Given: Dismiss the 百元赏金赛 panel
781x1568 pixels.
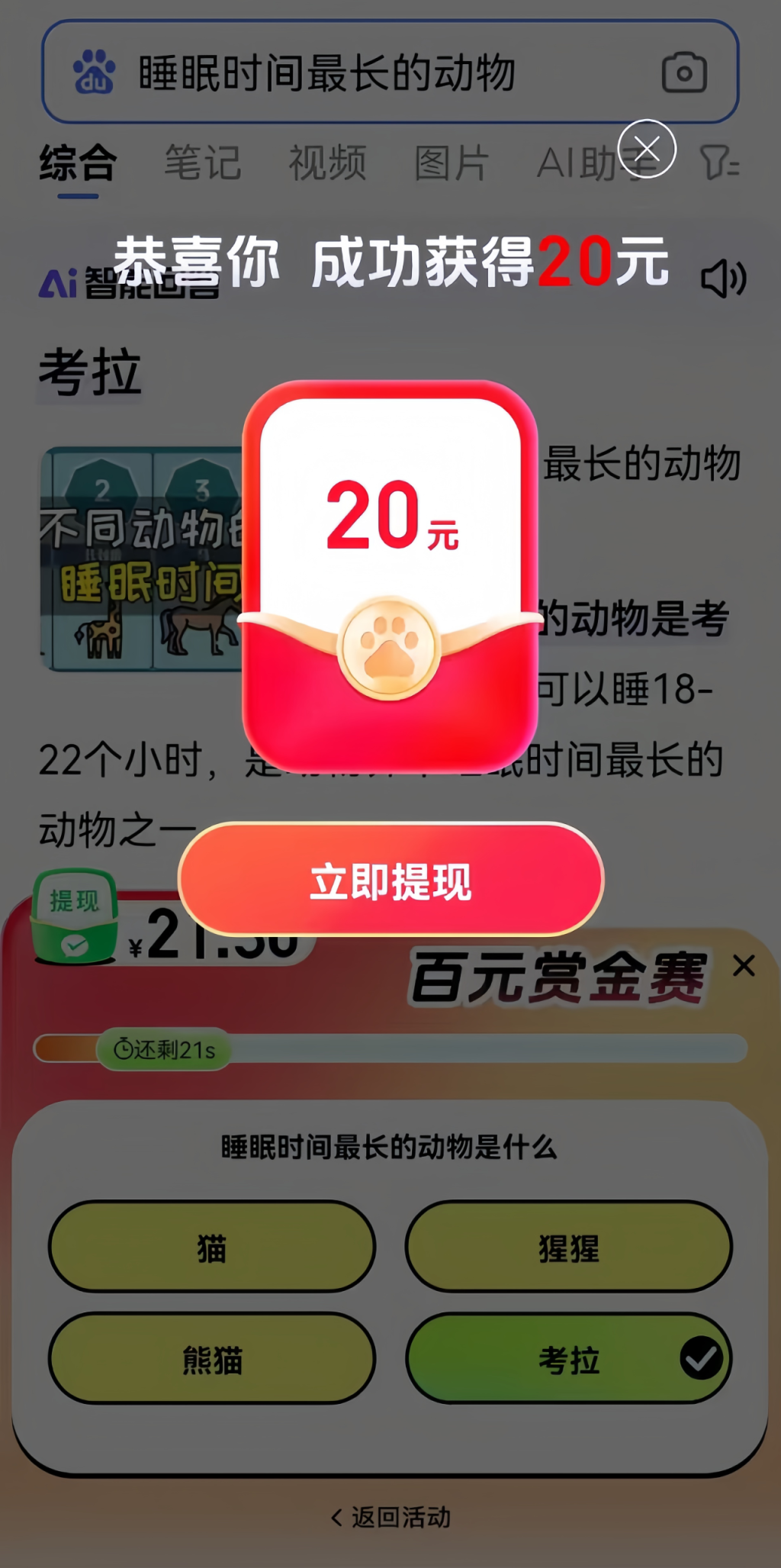Looking at the screenshot, I should pyautogui.click(x=744, y=966).
